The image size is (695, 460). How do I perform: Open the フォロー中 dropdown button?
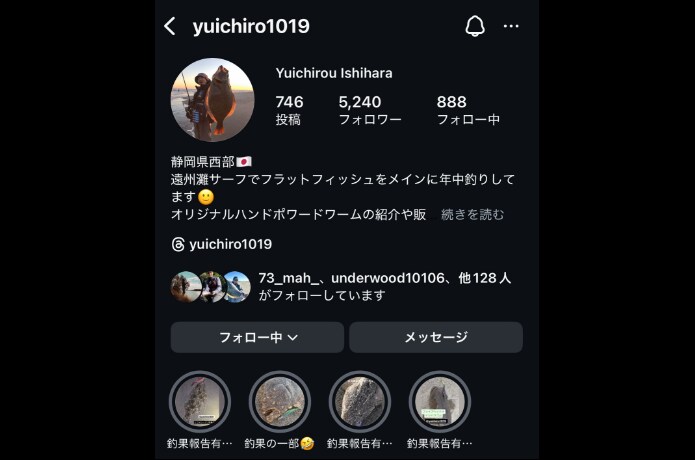[x=257, y=337]
